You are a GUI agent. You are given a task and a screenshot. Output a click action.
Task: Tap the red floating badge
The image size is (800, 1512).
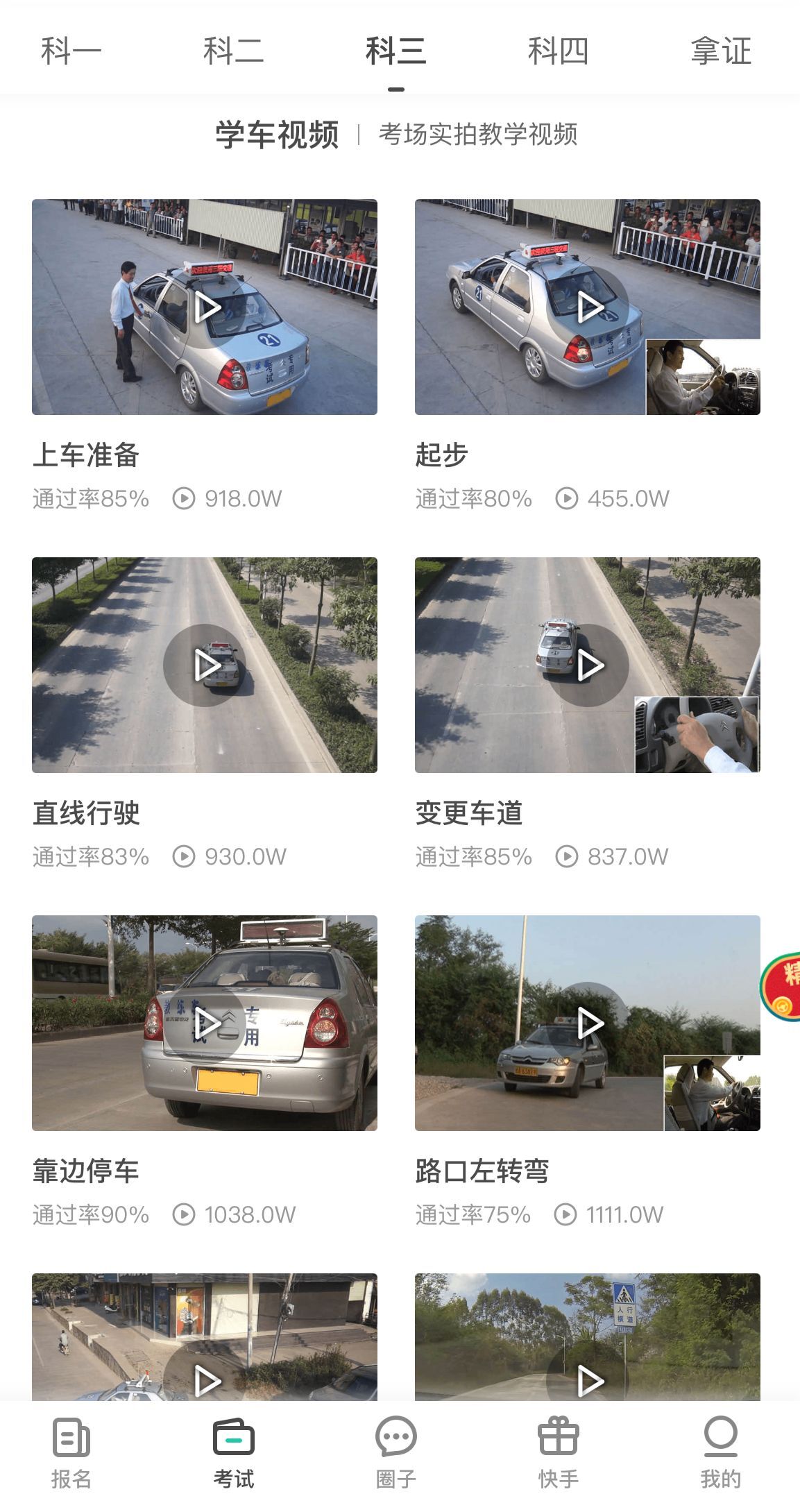[783, 986]
